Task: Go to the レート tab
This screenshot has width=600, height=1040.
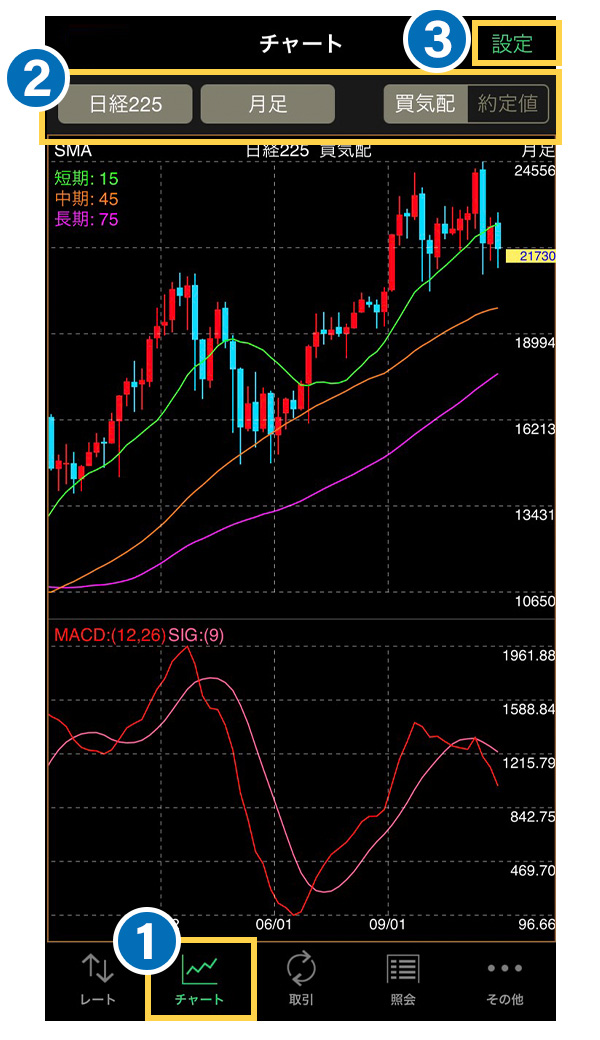Action: (97, 978)
